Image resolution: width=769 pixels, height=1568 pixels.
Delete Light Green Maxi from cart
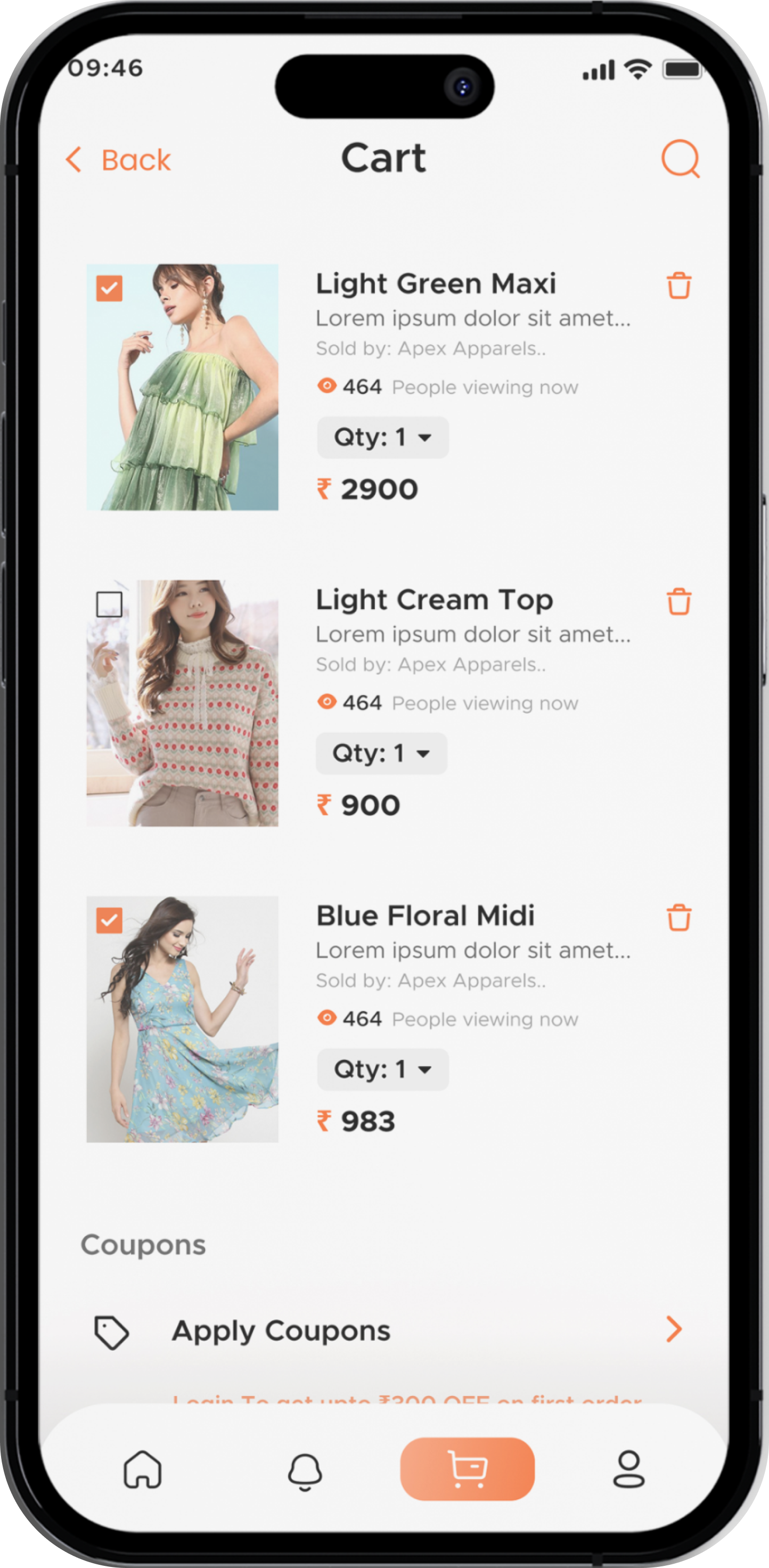coord(679,285)
